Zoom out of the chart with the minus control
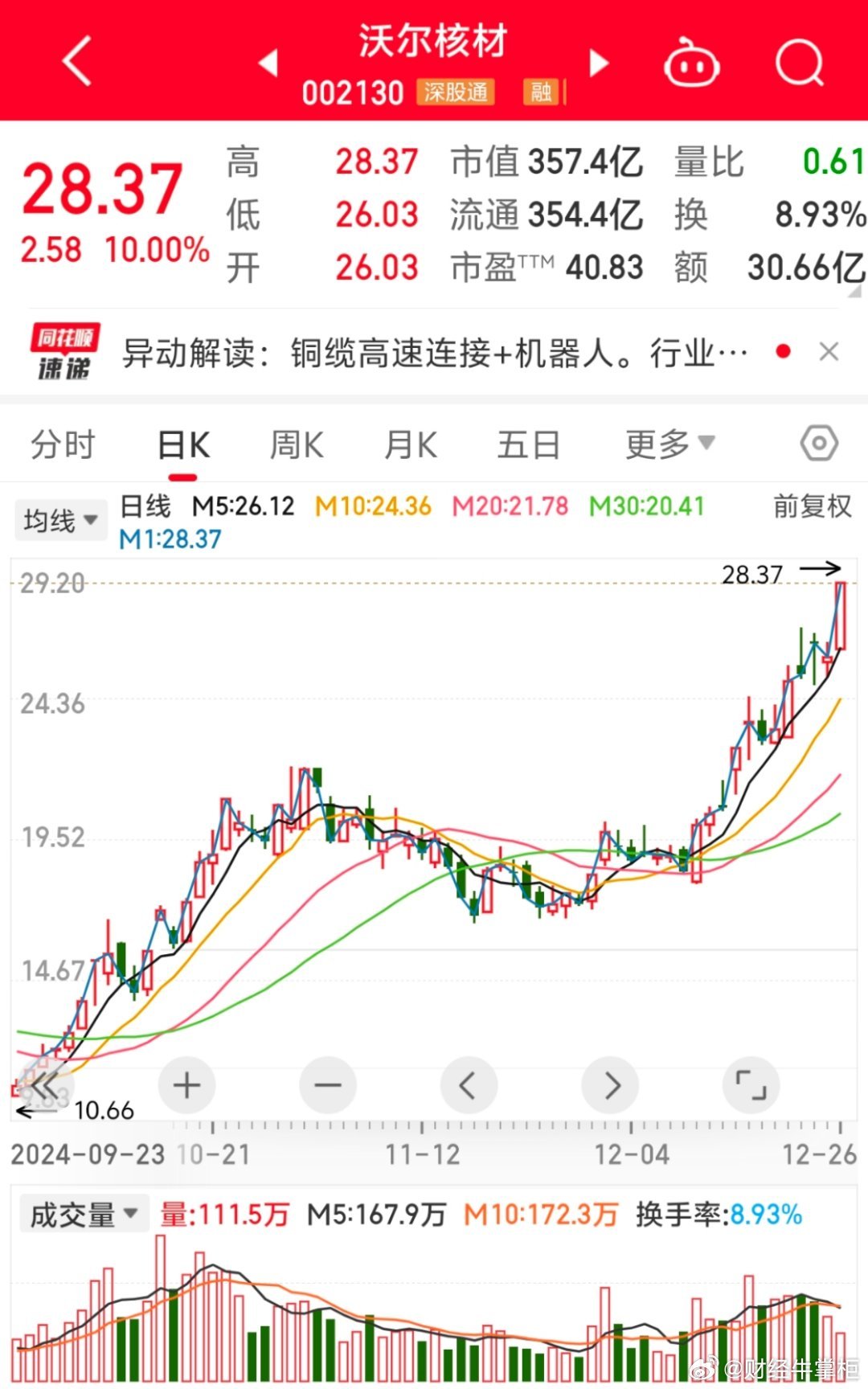Viewport: 868px width, 1389px height. 328,1084
